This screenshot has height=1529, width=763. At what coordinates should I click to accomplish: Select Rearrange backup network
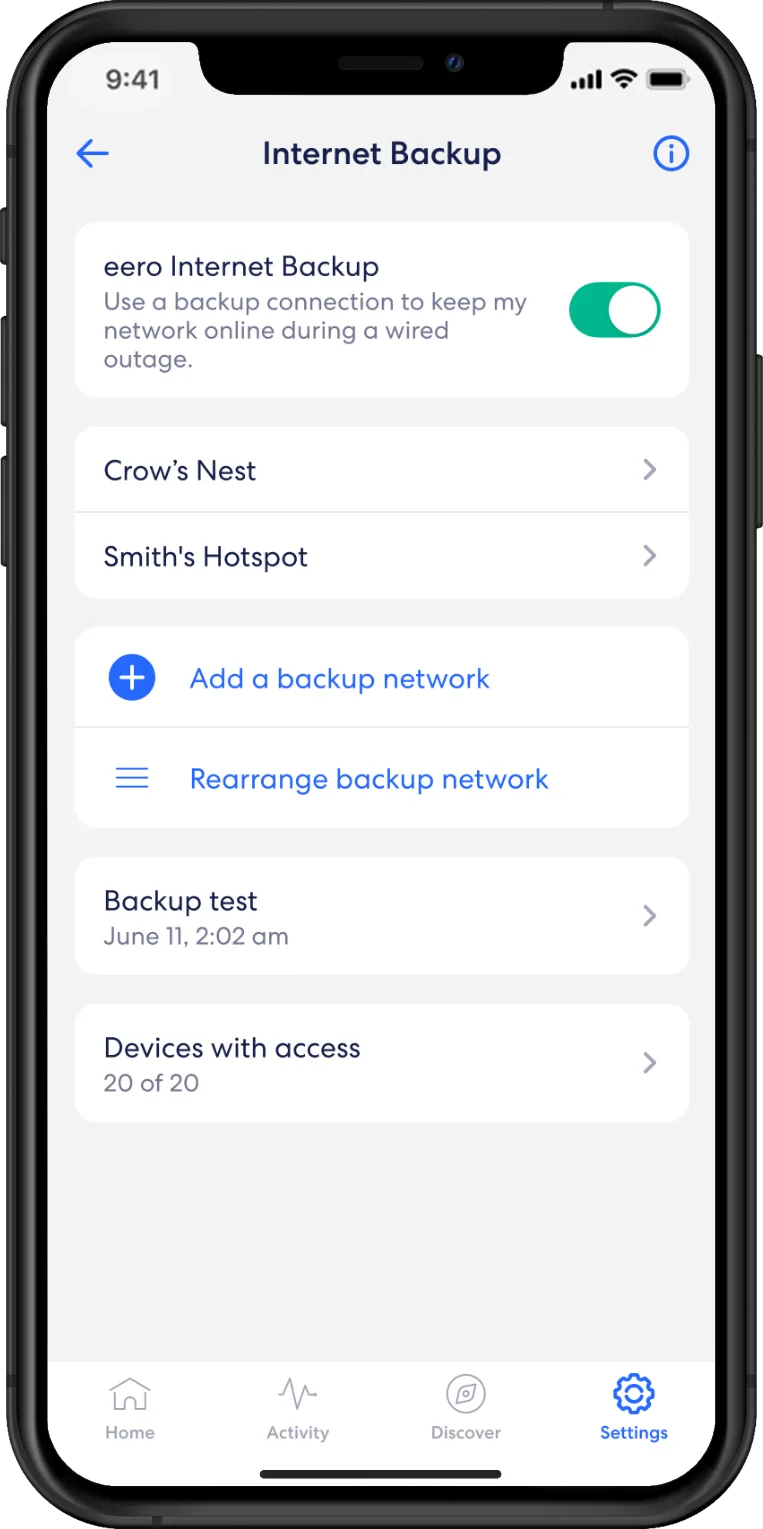[x=368, y=779]
